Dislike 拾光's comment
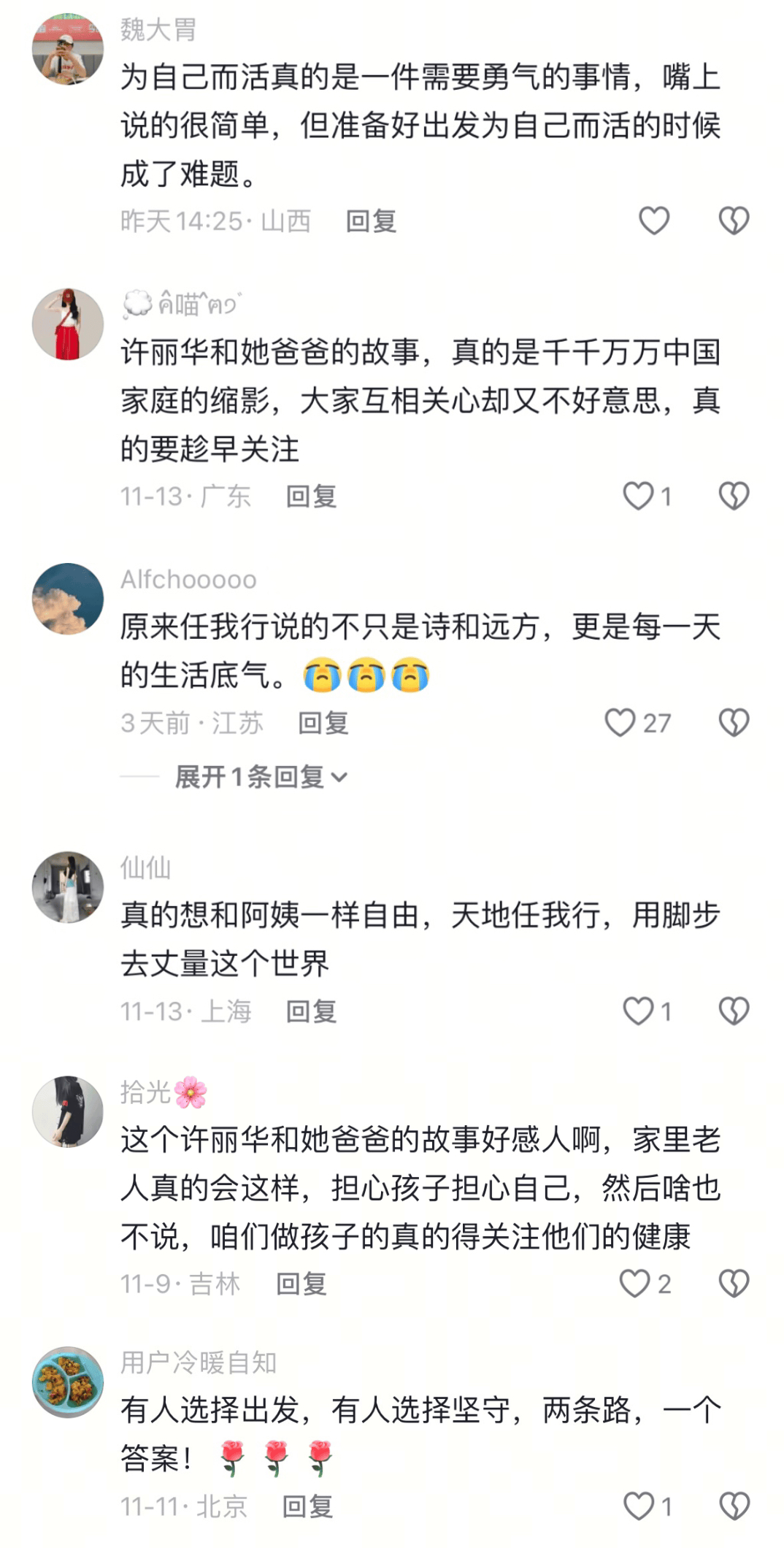 (734, 1284)
